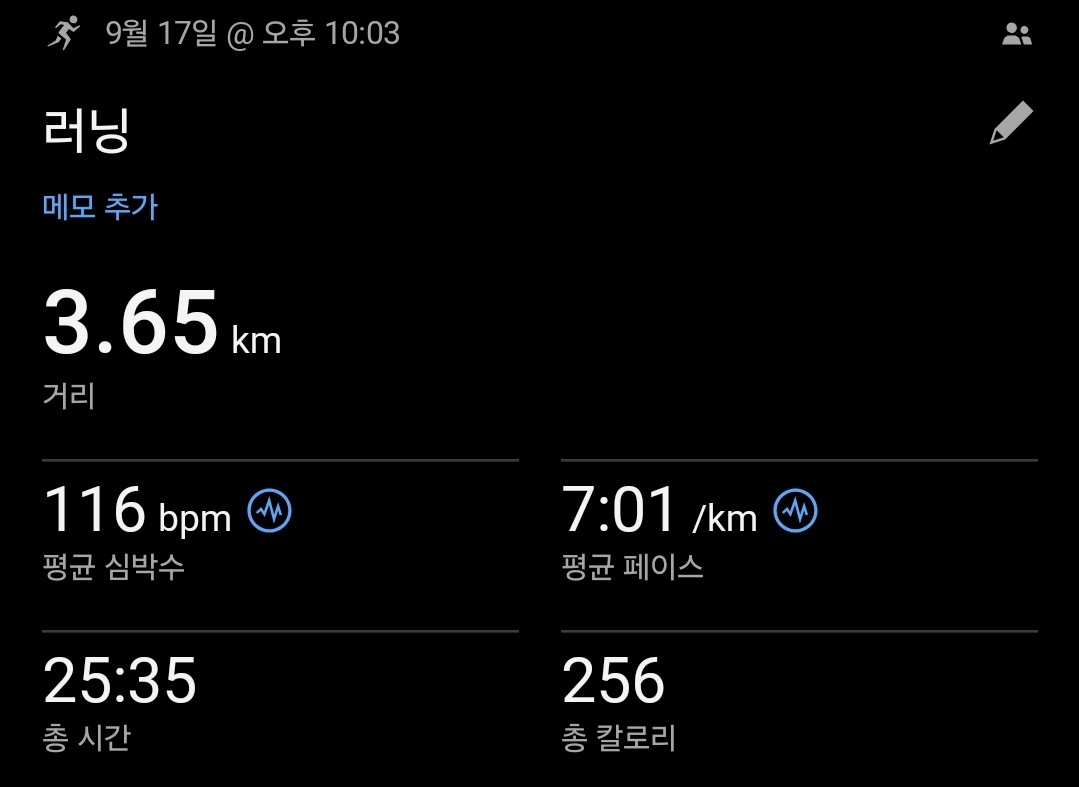Viewport: 1079px width, 787px height.
Task: Tap the pencil icon to edit activity
Action: [x=1010, y=124]
